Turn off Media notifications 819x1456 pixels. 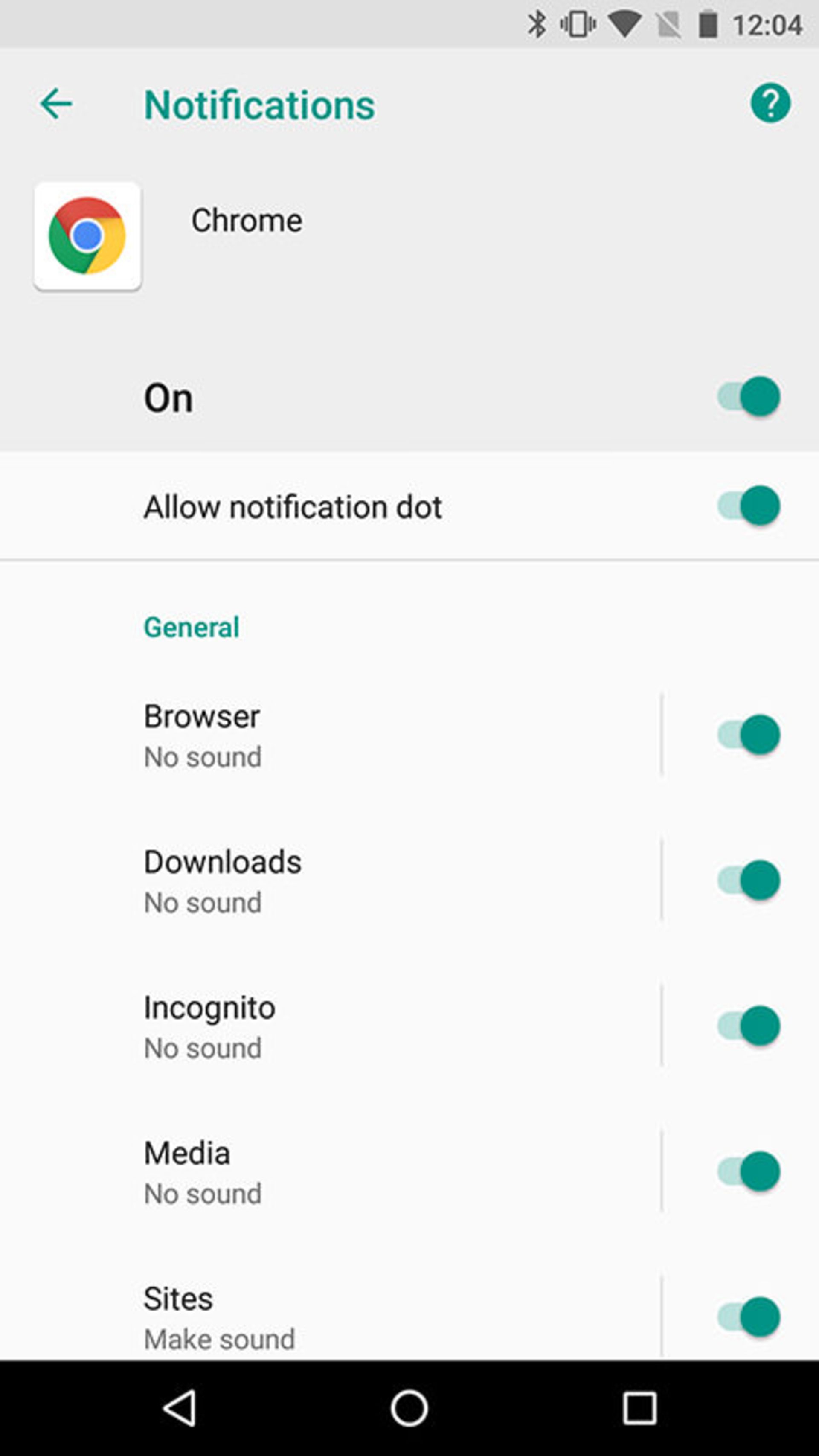749,1171
